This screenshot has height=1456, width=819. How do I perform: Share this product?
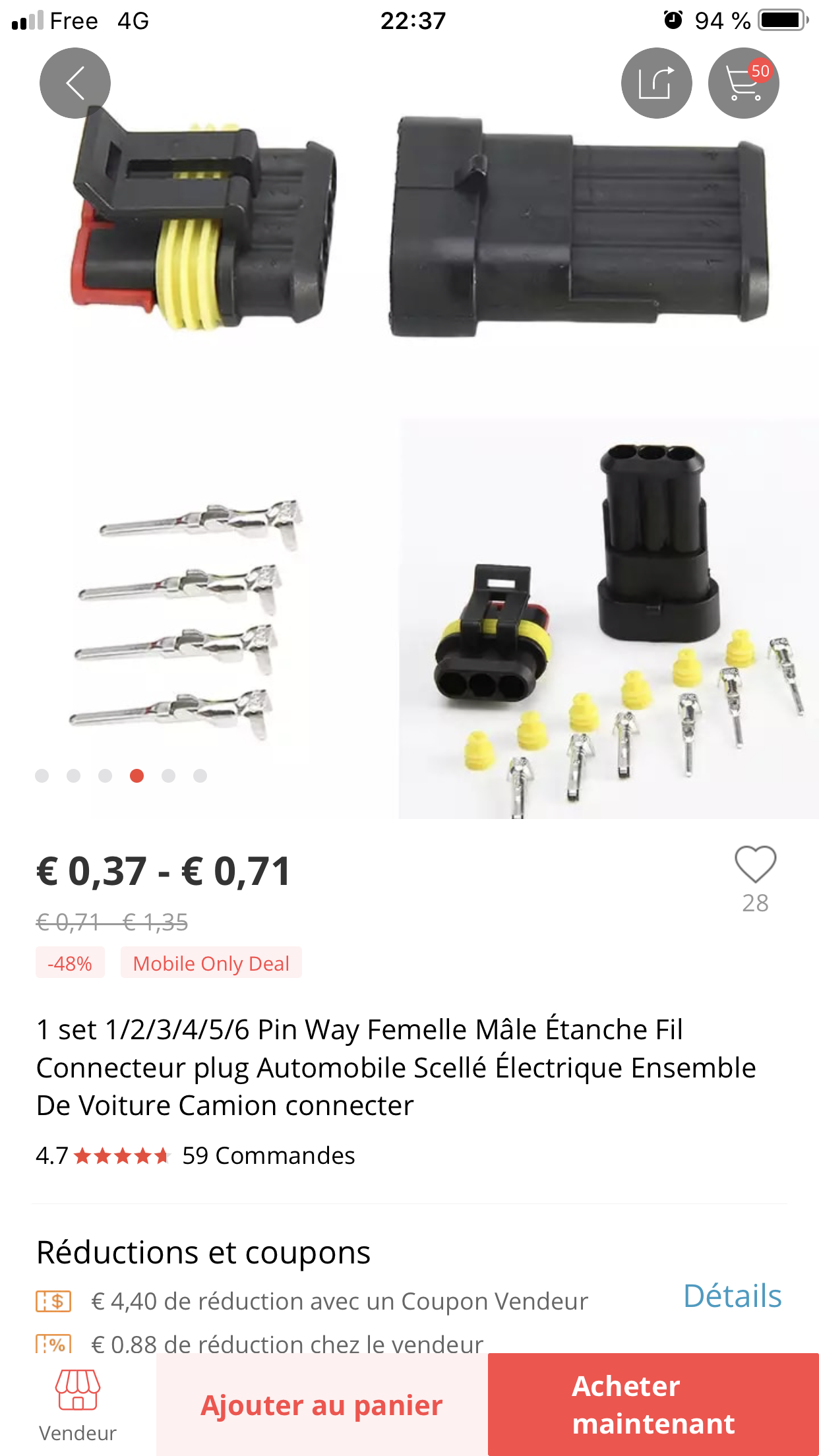pos(656,83)
